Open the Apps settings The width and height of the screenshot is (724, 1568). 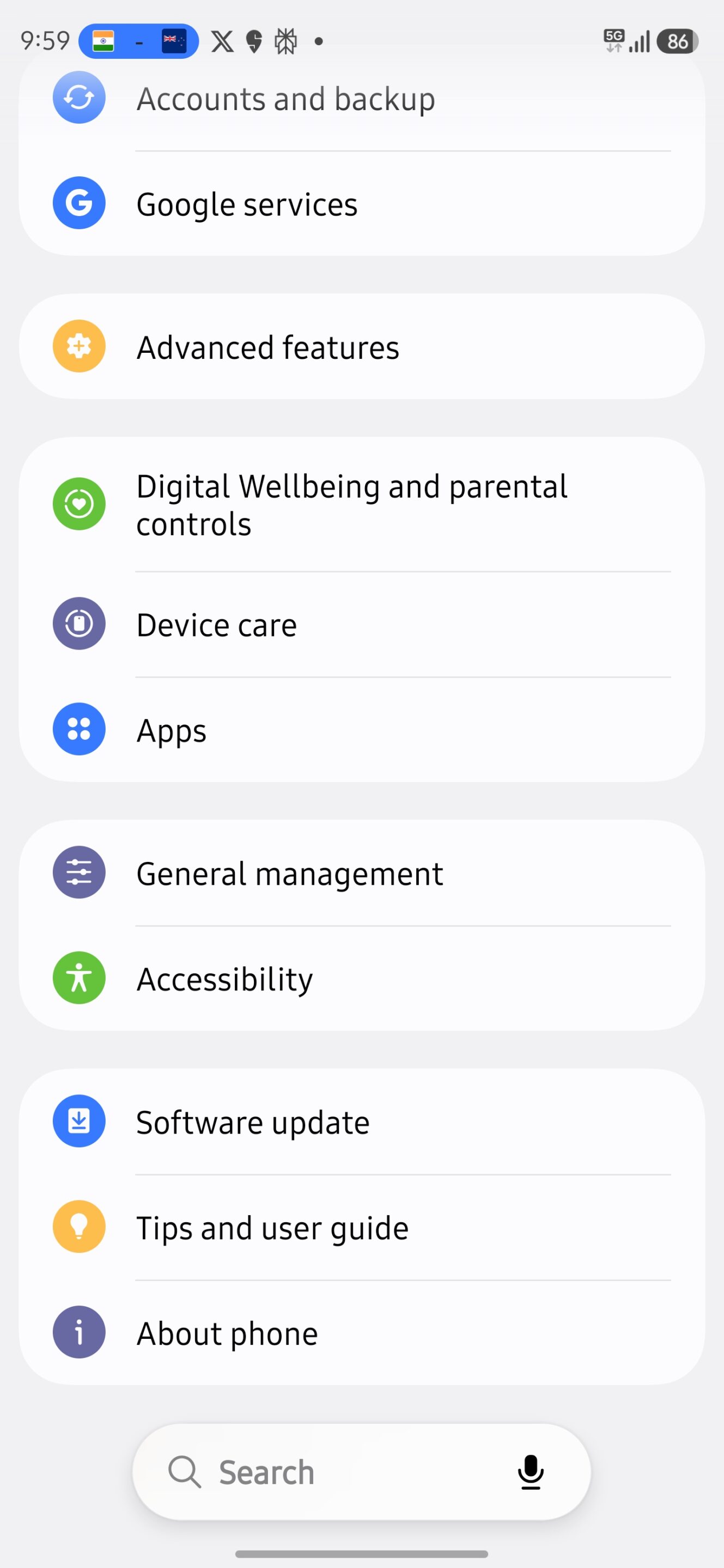tap(172, 730)
